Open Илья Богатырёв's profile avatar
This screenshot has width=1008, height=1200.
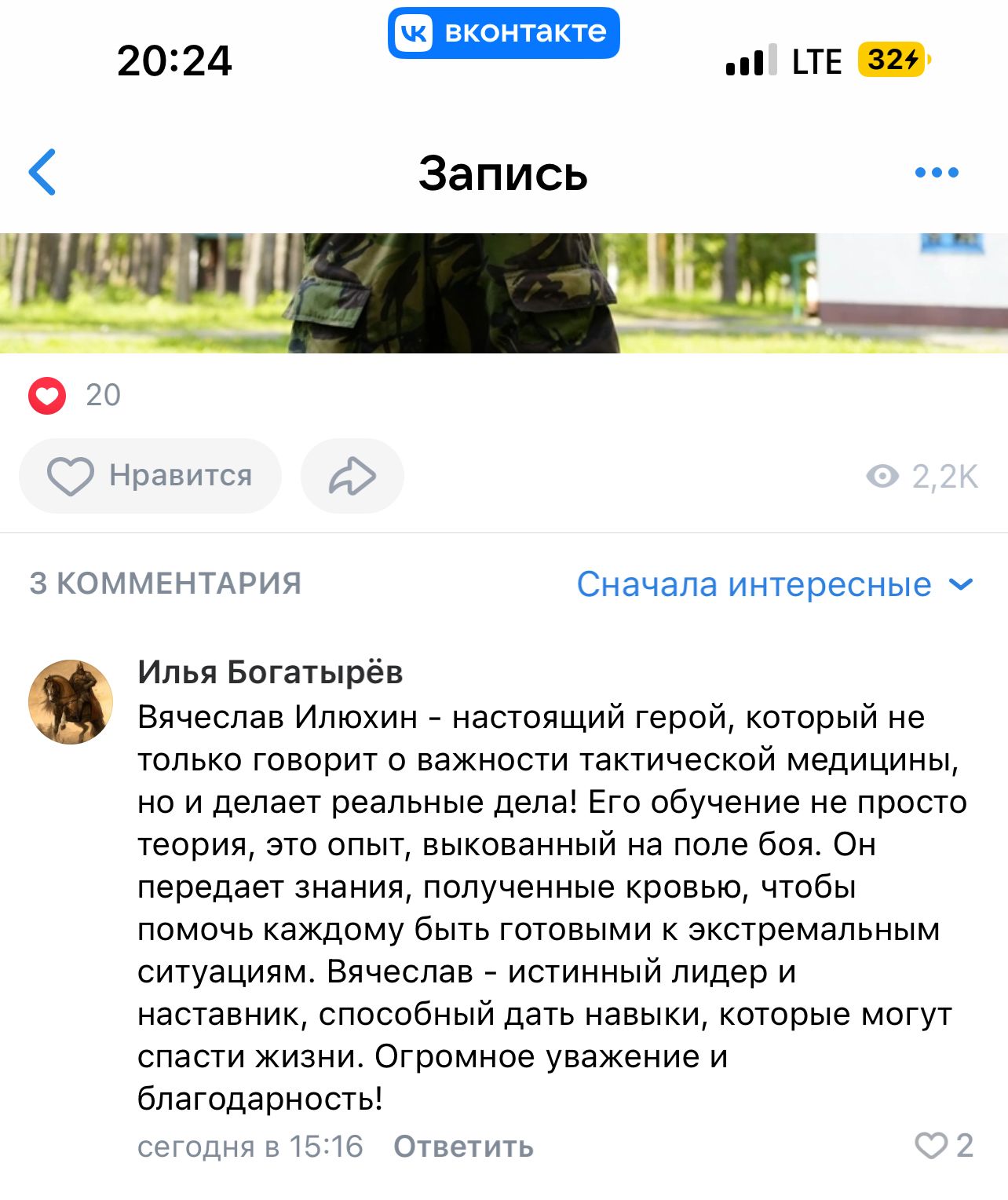click(71, 702)
